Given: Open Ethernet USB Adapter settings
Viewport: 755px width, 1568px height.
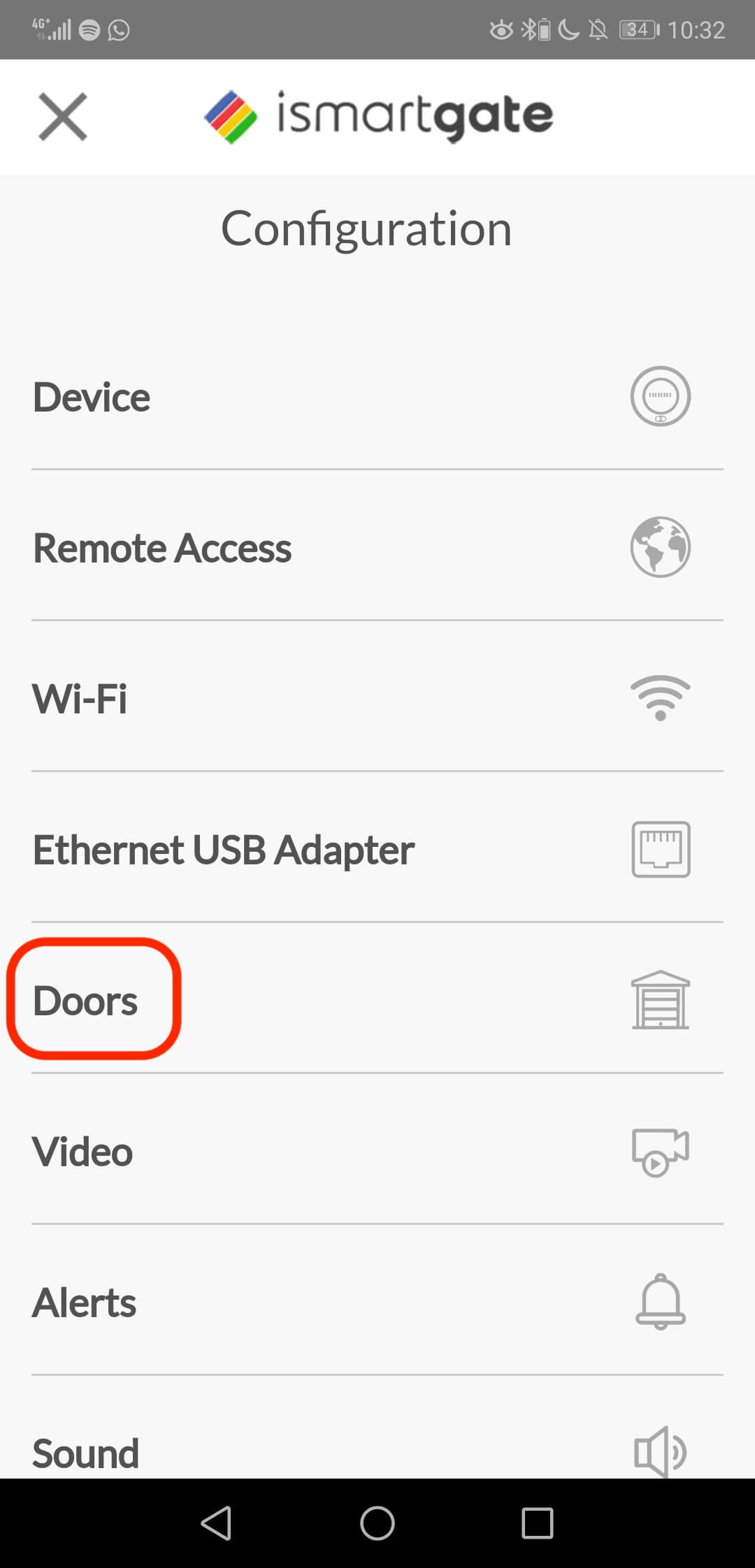Looking at the screenshot, I should (x=377, y=849).
